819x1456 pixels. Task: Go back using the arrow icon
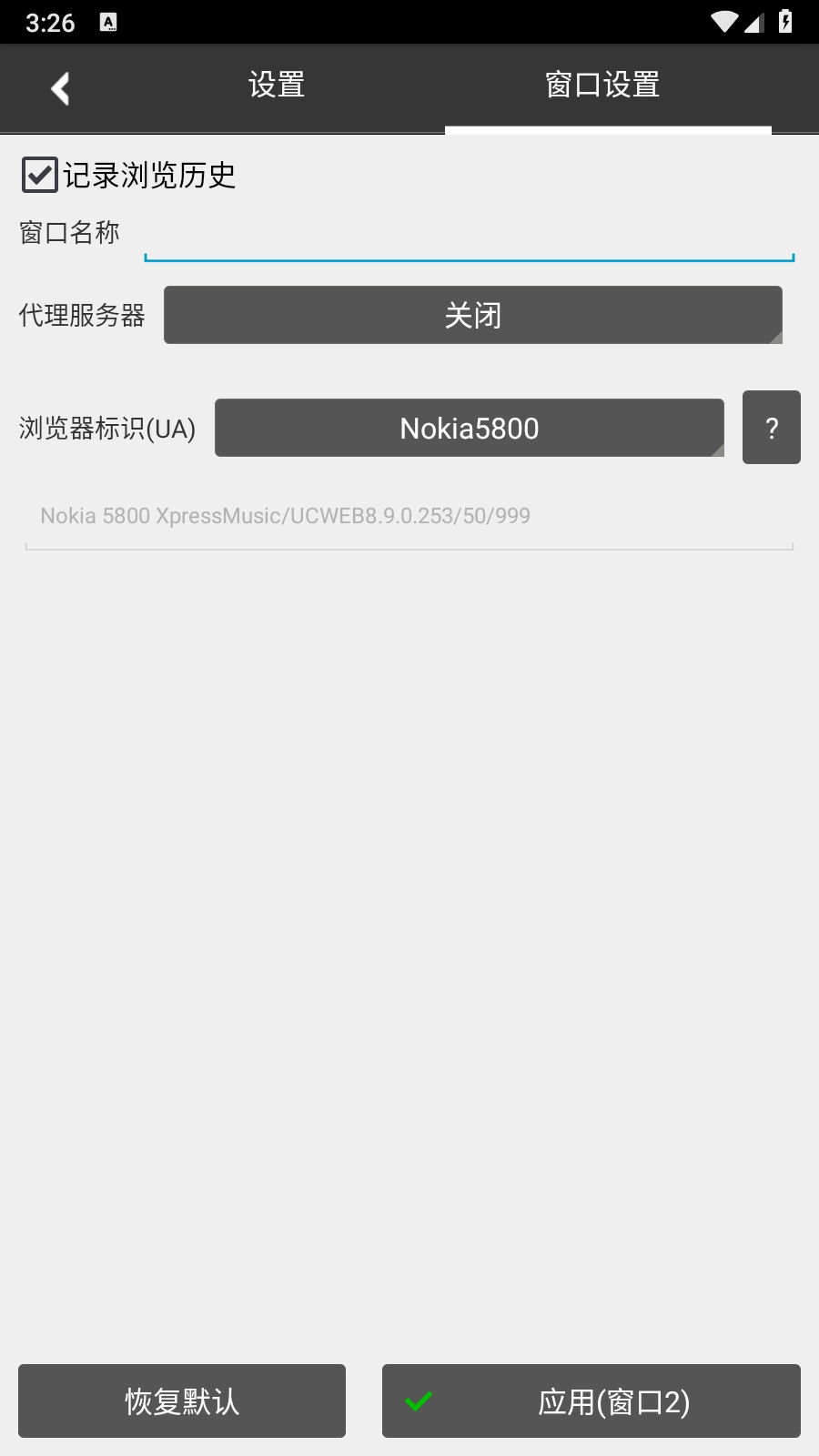(x=60, y=88)
